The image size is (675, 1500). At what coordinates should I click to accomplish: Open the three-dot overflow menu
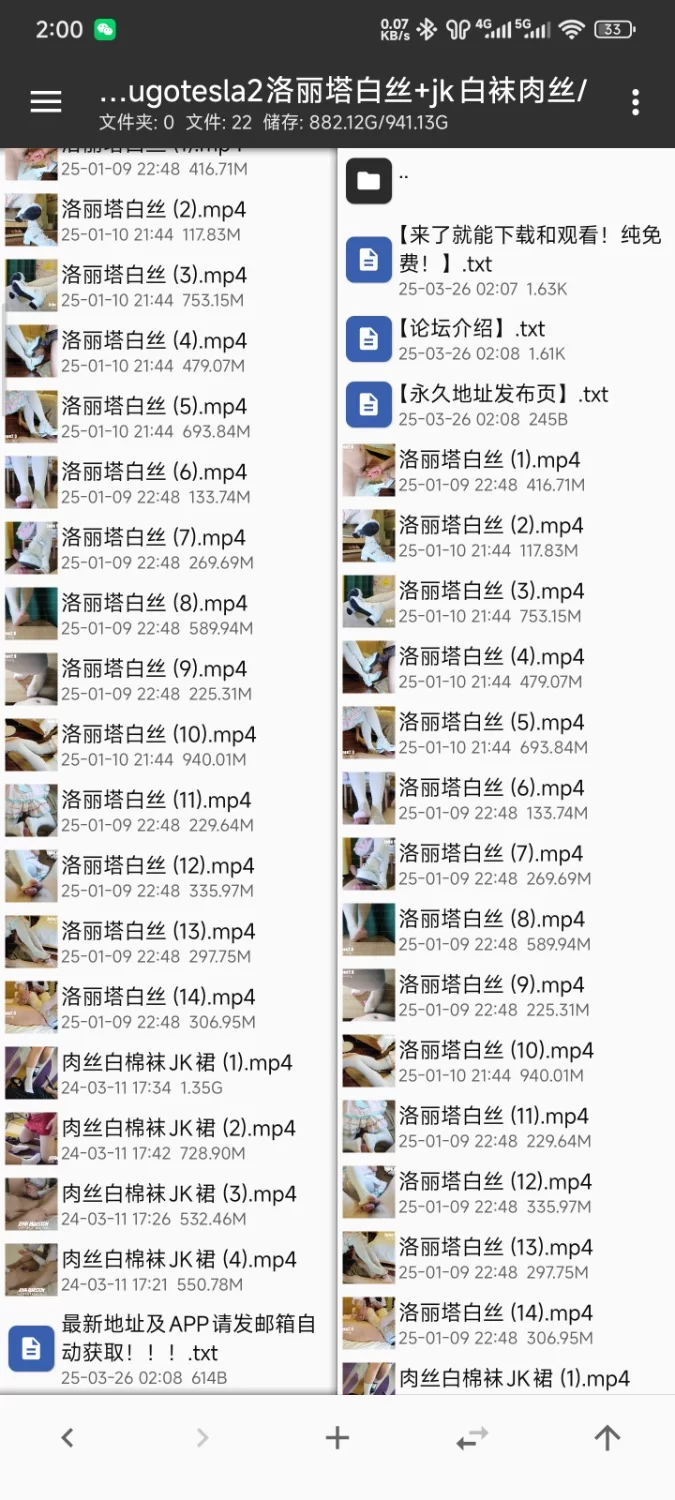tap(635, 102)
